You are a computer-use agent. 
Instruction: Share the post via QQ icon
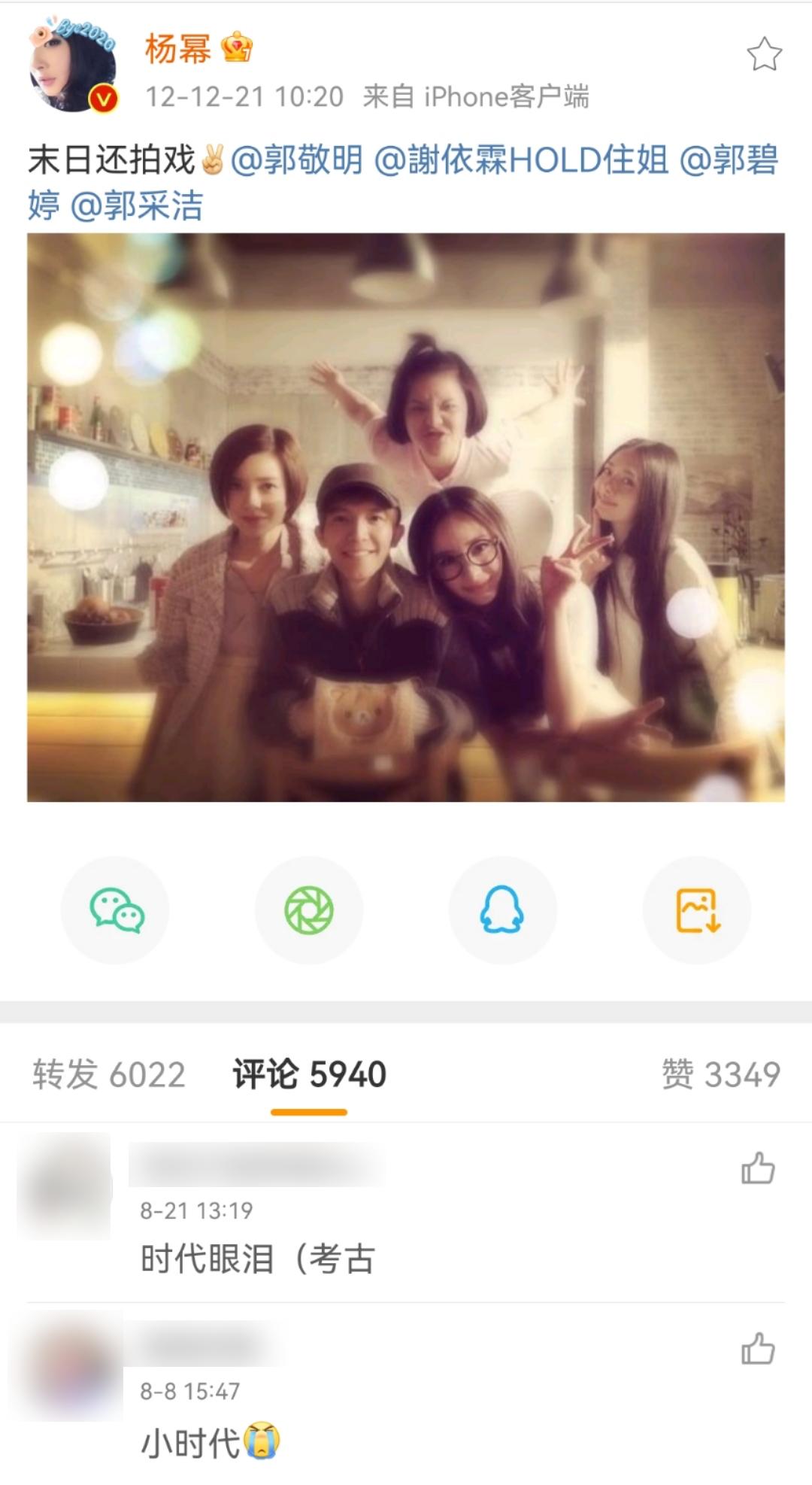[502, 909]
